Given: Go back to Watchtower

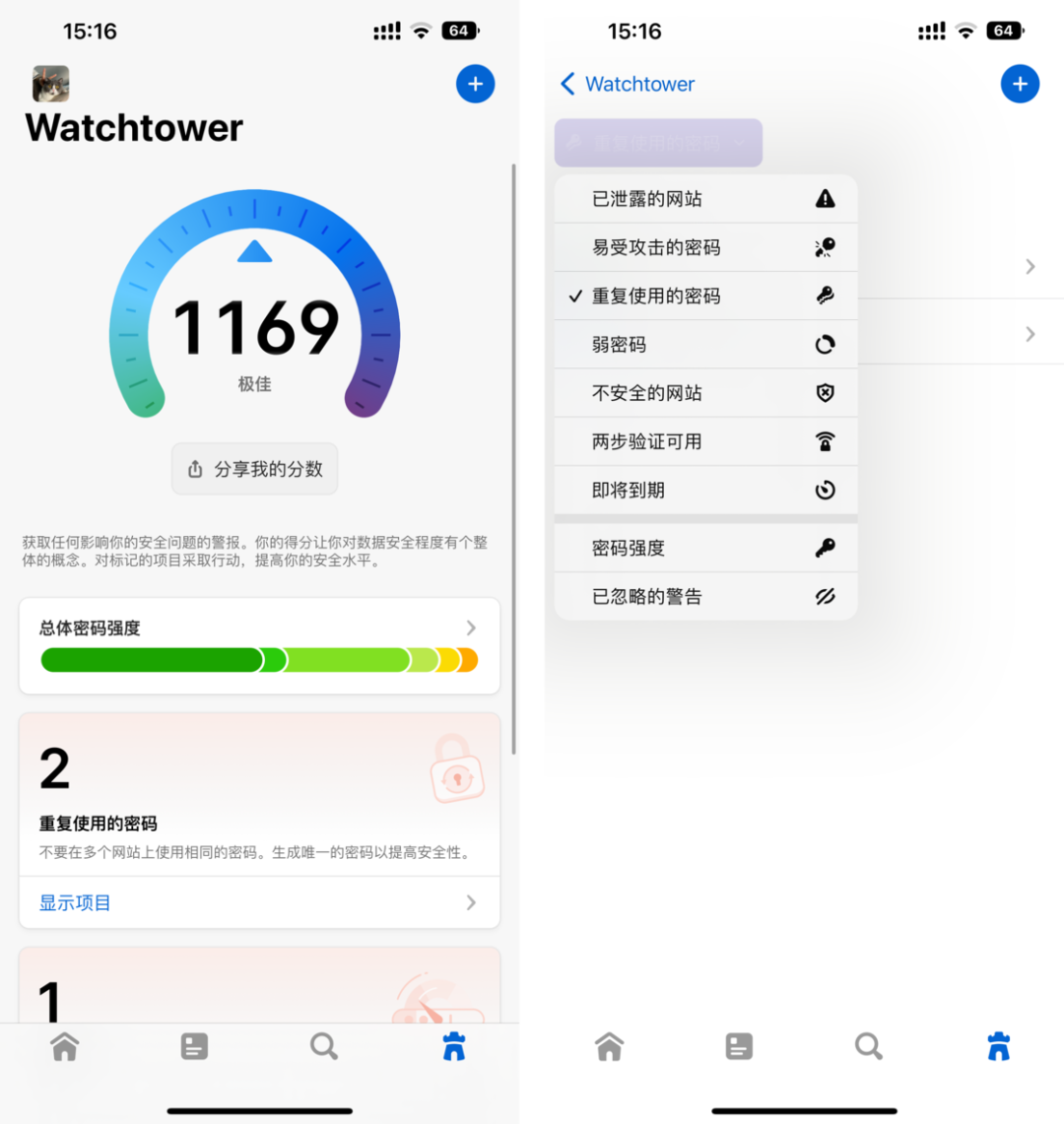Looking at the screenshot, I should 628,84.
